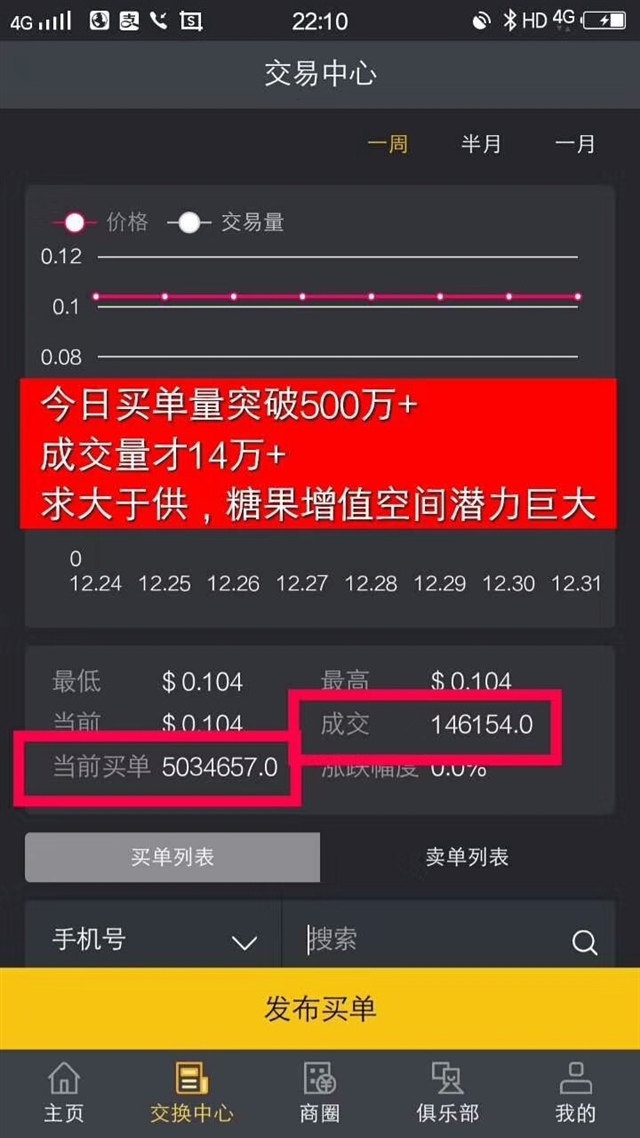Expand the 手机号 dropdown
This screenshot has width=640, height=1138.
tap(154, 941)
